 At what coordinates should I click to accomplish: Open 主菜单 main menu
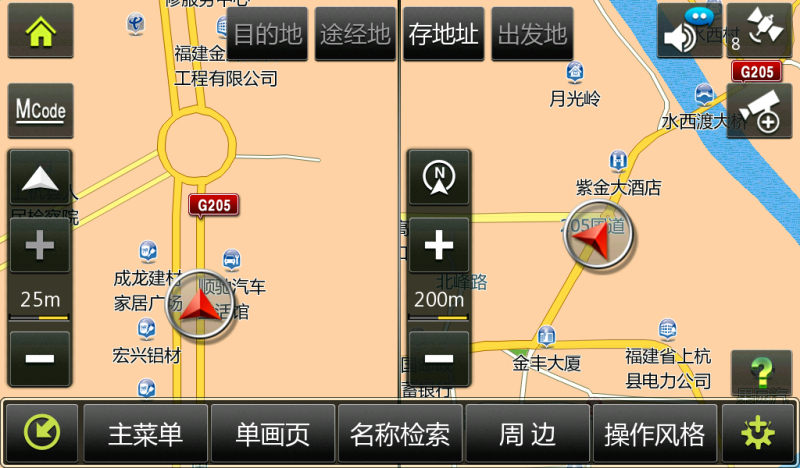click(x=145, y=435)
